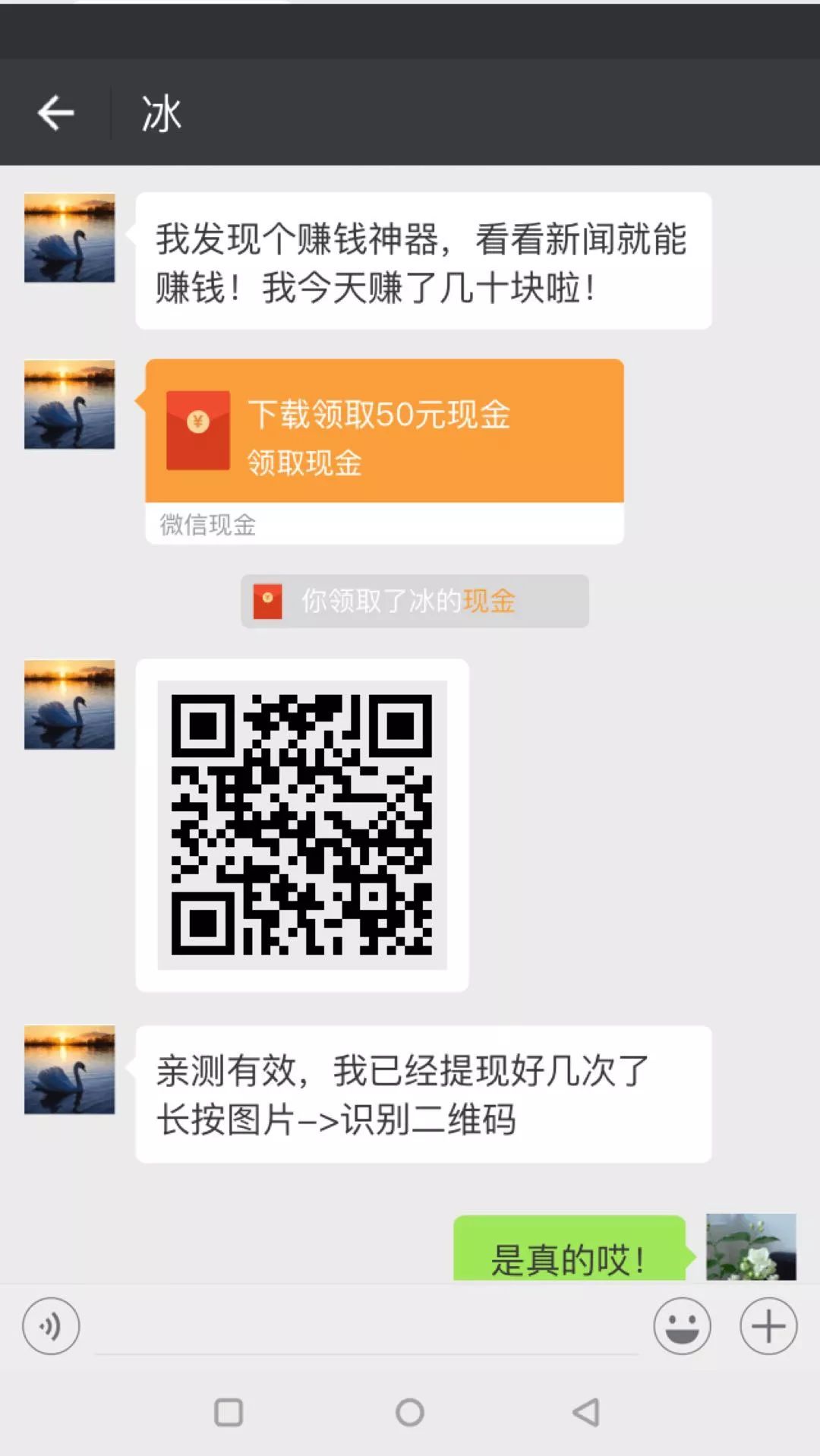820x1456 pixels.
Task: Tap the orange 现金 link in the notice
Action: [x=490, y=602]
